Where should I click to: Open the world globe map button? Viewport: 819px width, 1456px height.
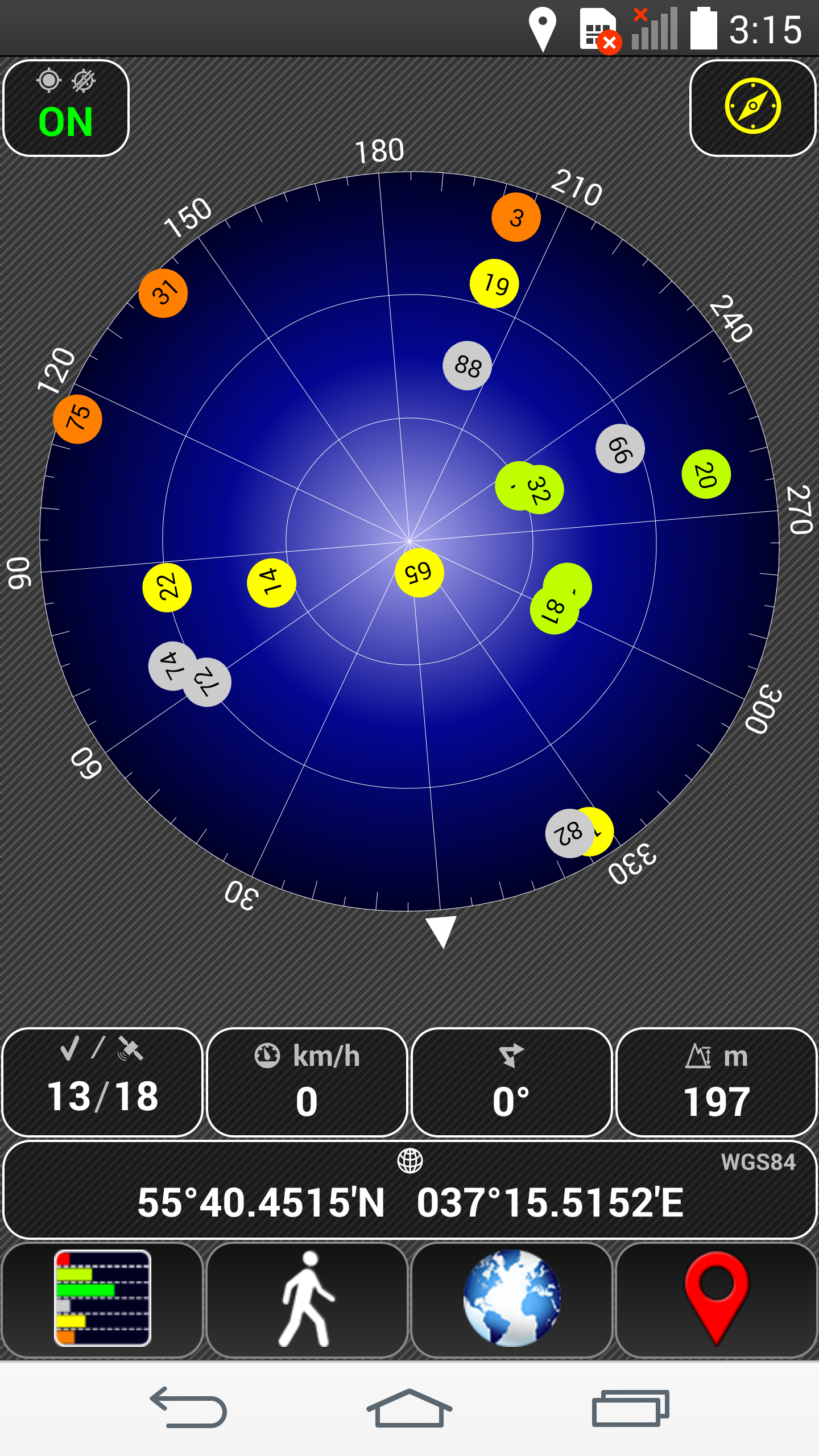[x=512, y=1300]
